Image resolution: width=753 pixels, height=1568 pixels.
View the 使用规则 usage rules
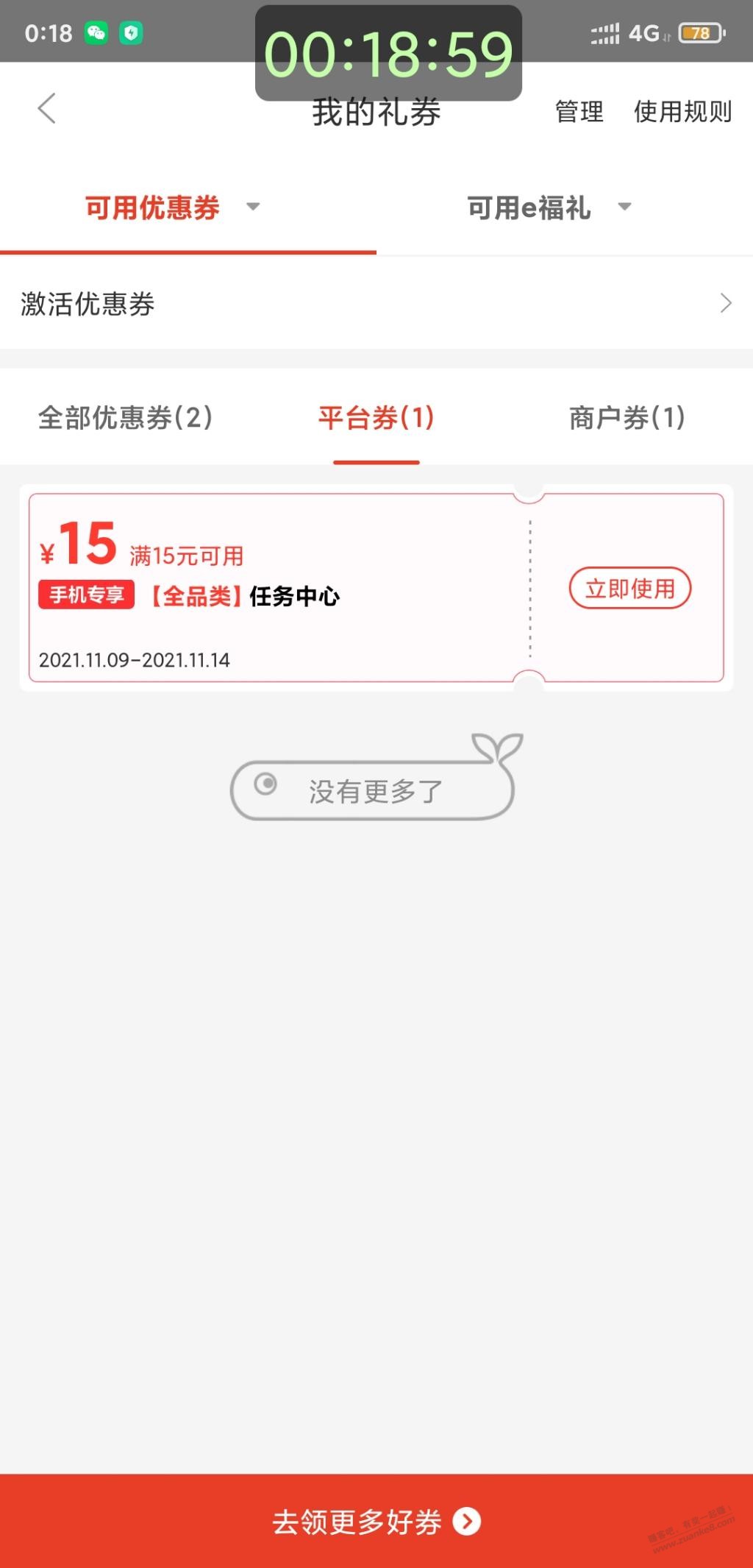682,112
